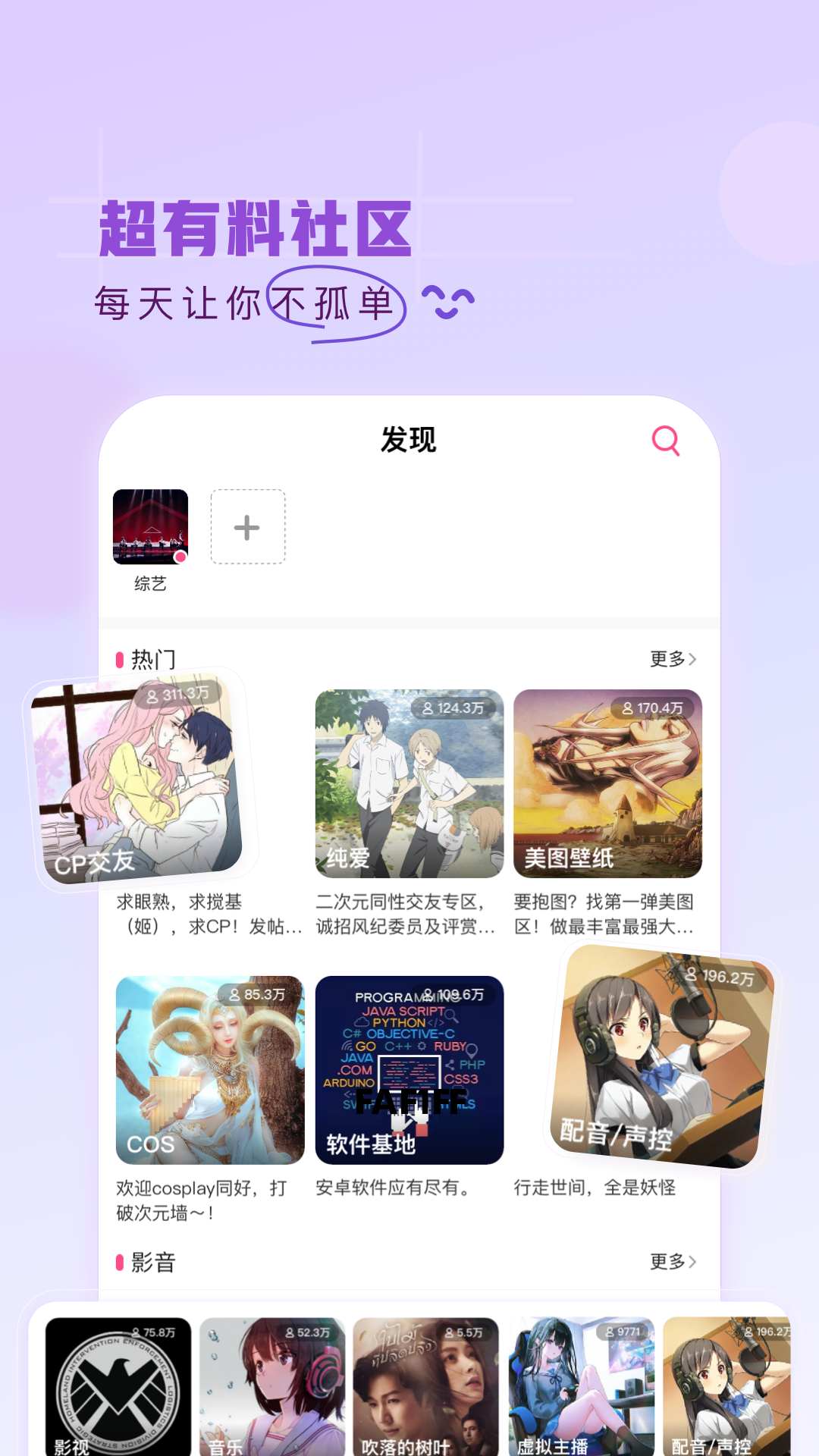Tap the pink marker icon beside 影音
The image size is (819, 1456).
point(118,1261)
